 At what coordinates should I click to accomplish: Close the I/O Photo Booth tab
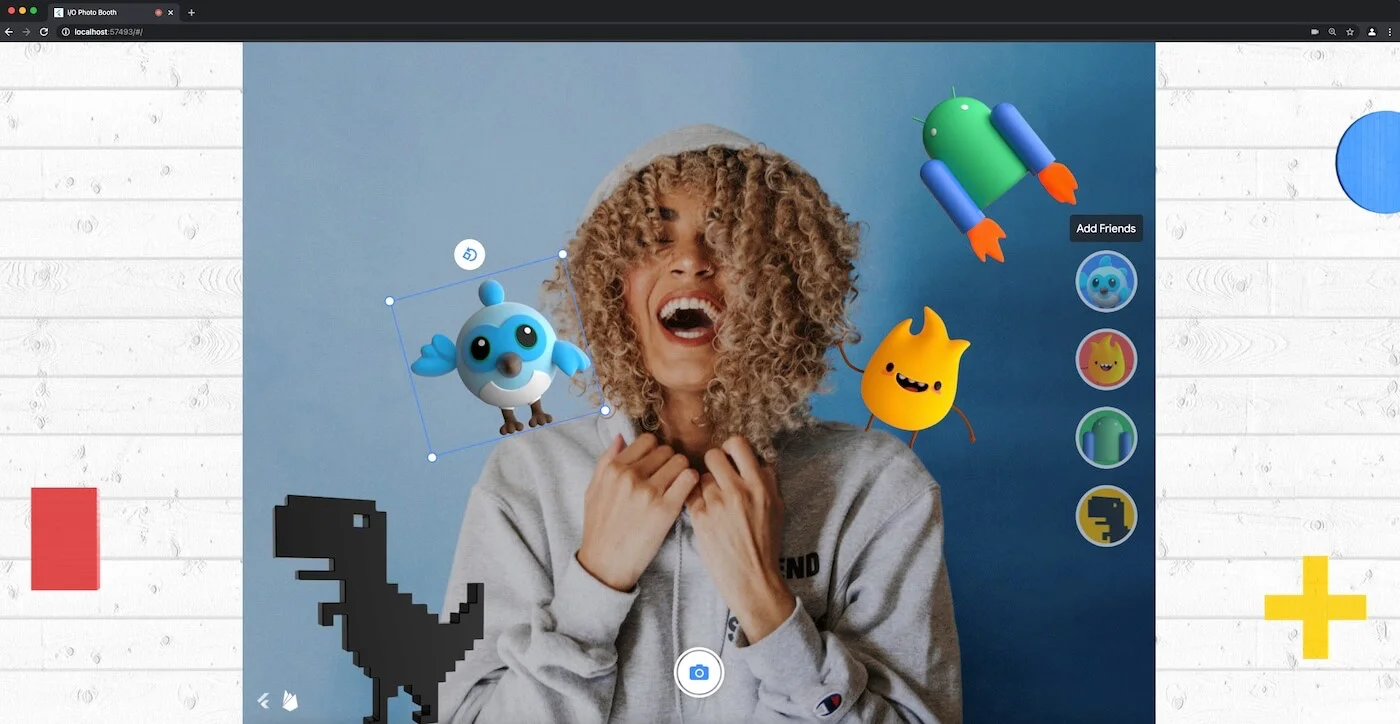[171, 12]
